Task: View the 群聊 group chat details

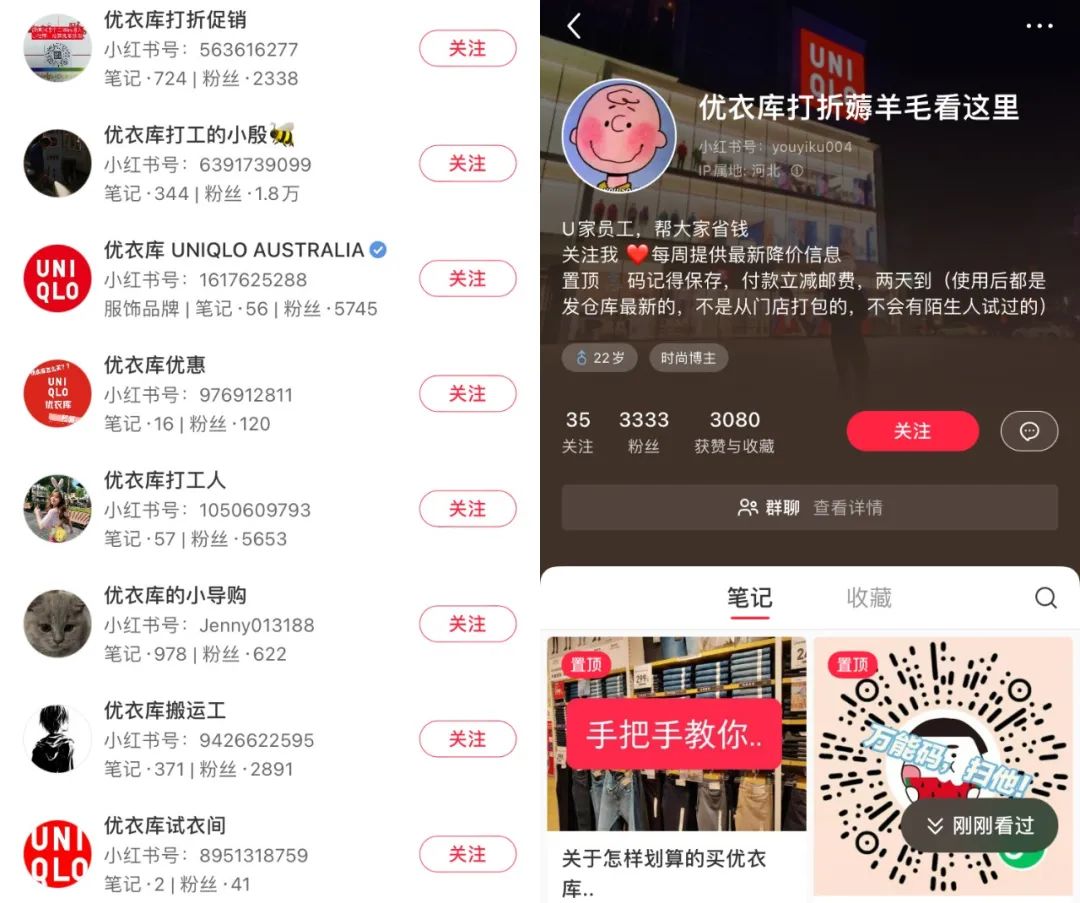Action: click(x=809, y=508)
